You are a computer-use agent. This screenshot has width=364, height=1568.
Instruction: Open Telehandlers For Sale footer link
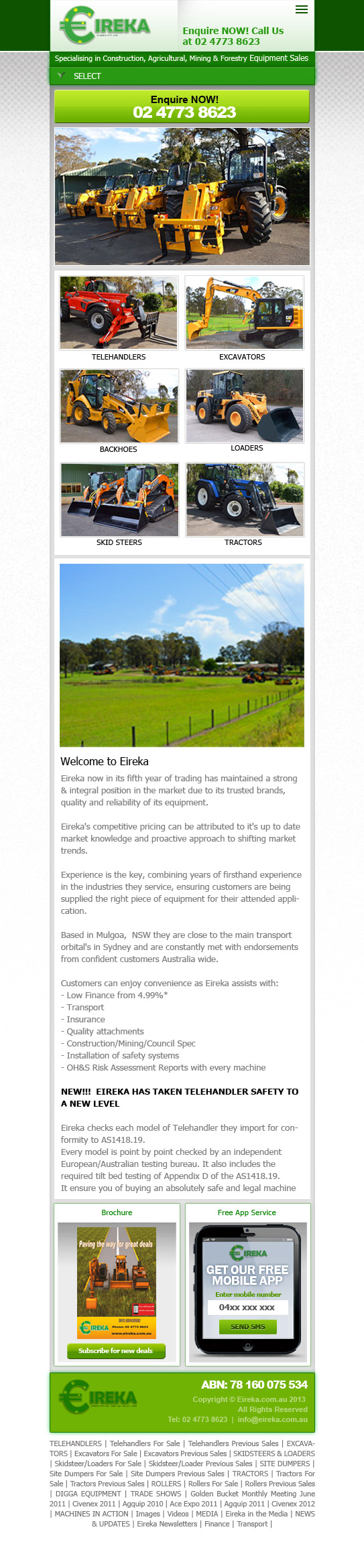[145, 1443]
